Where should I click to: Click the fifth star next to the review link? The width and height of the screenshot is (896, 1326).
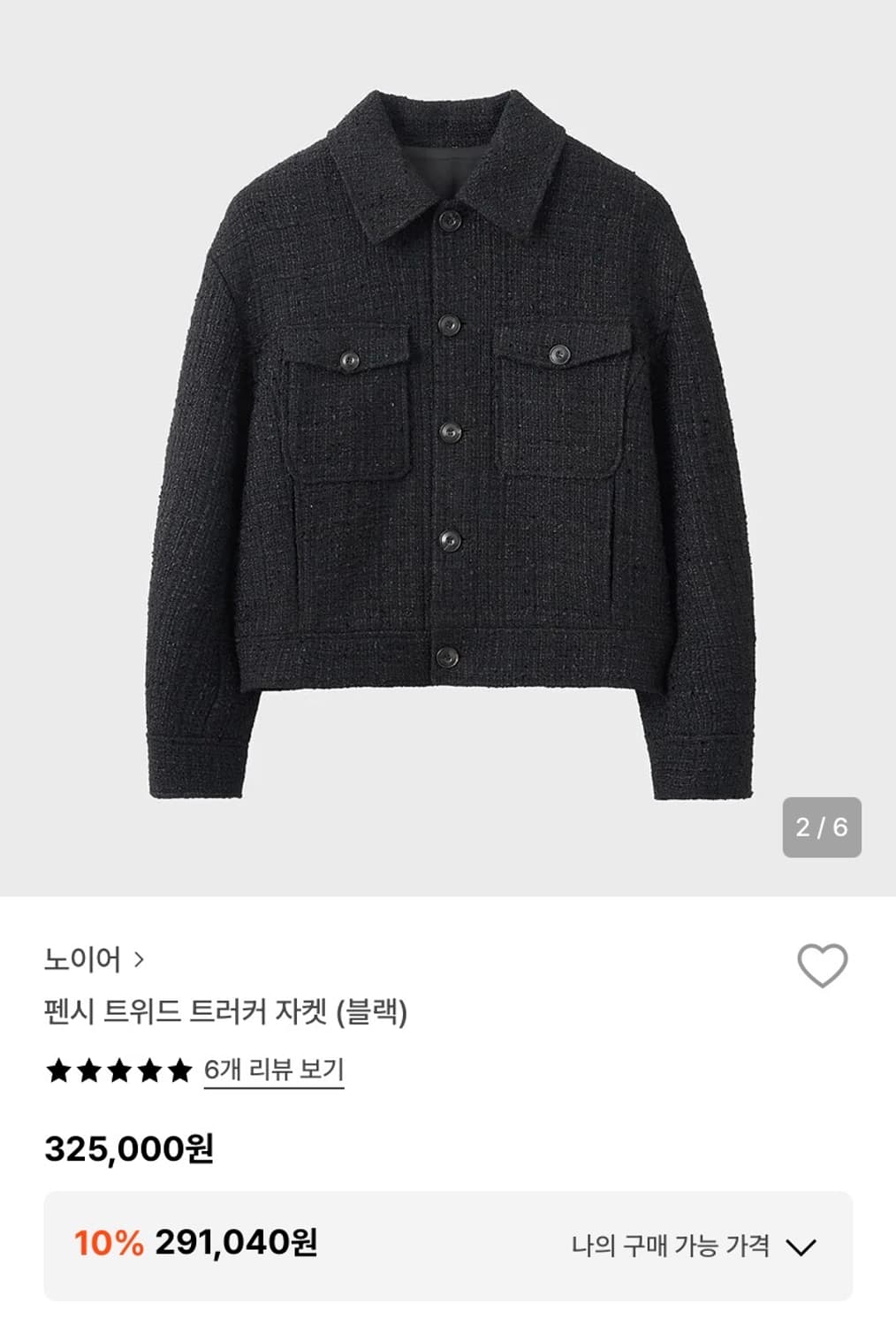[179, 1068]
